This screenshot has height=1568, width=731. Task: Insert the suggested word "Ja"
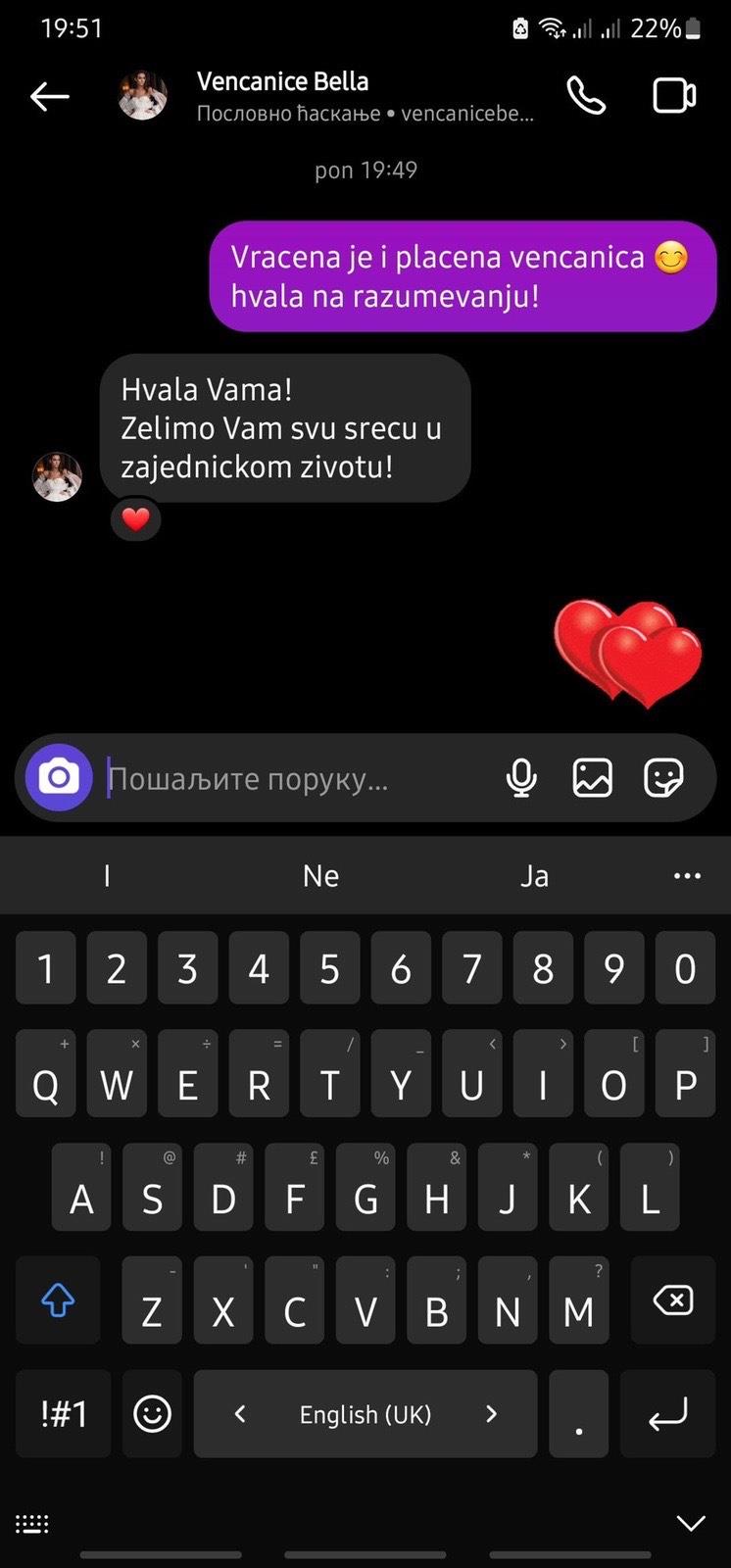point(534,875)
